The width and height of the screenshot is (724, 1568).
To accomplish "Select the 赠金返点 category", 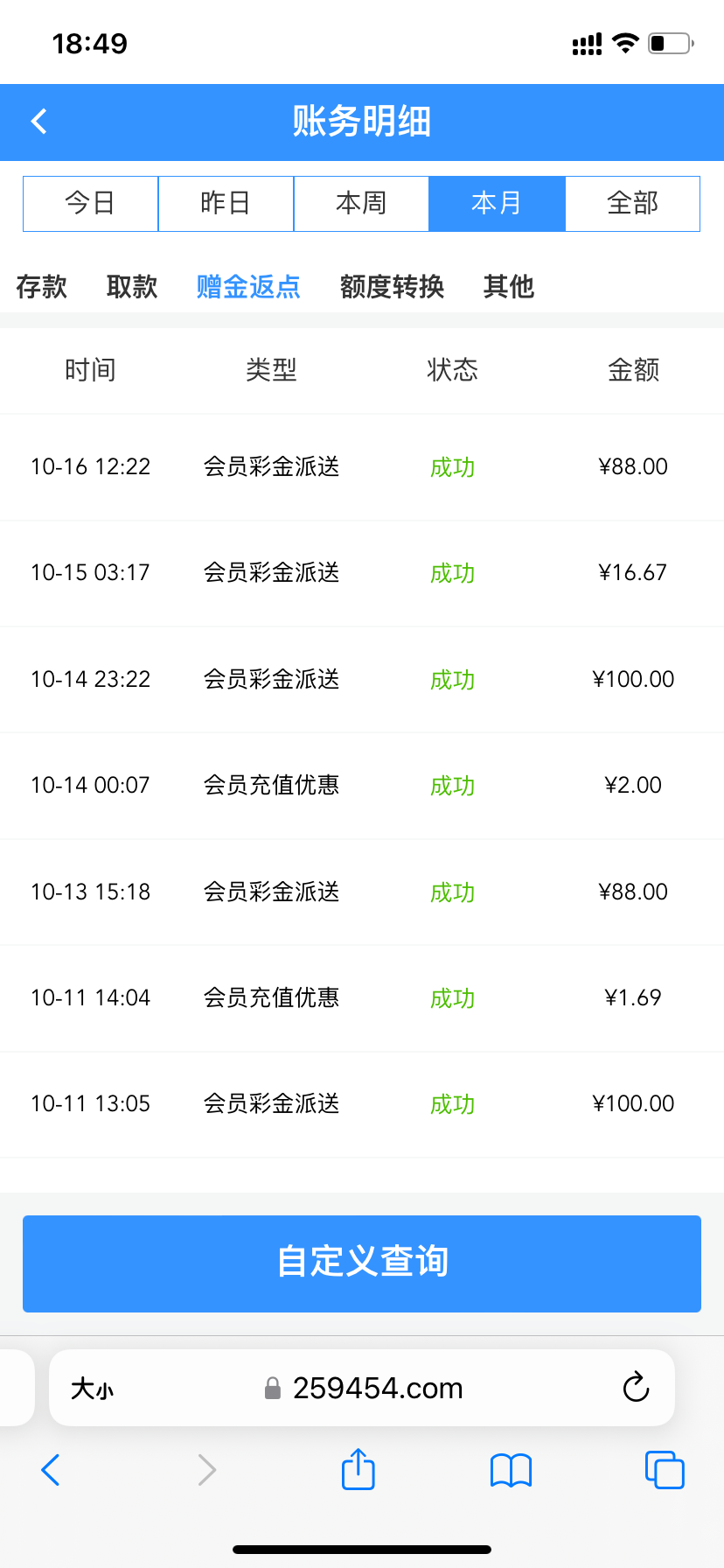I will [x=248, y=286].
